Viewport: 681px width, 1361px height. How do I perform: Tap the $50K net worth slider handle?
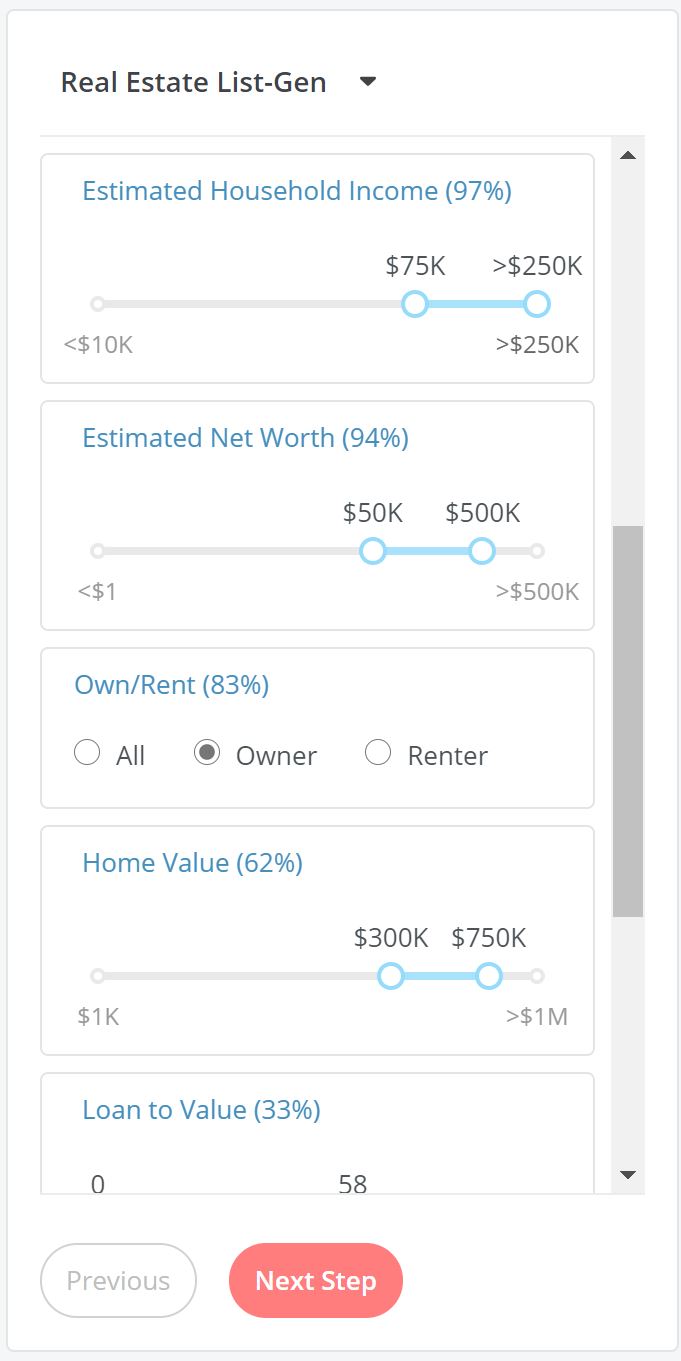tap(372, 551)
